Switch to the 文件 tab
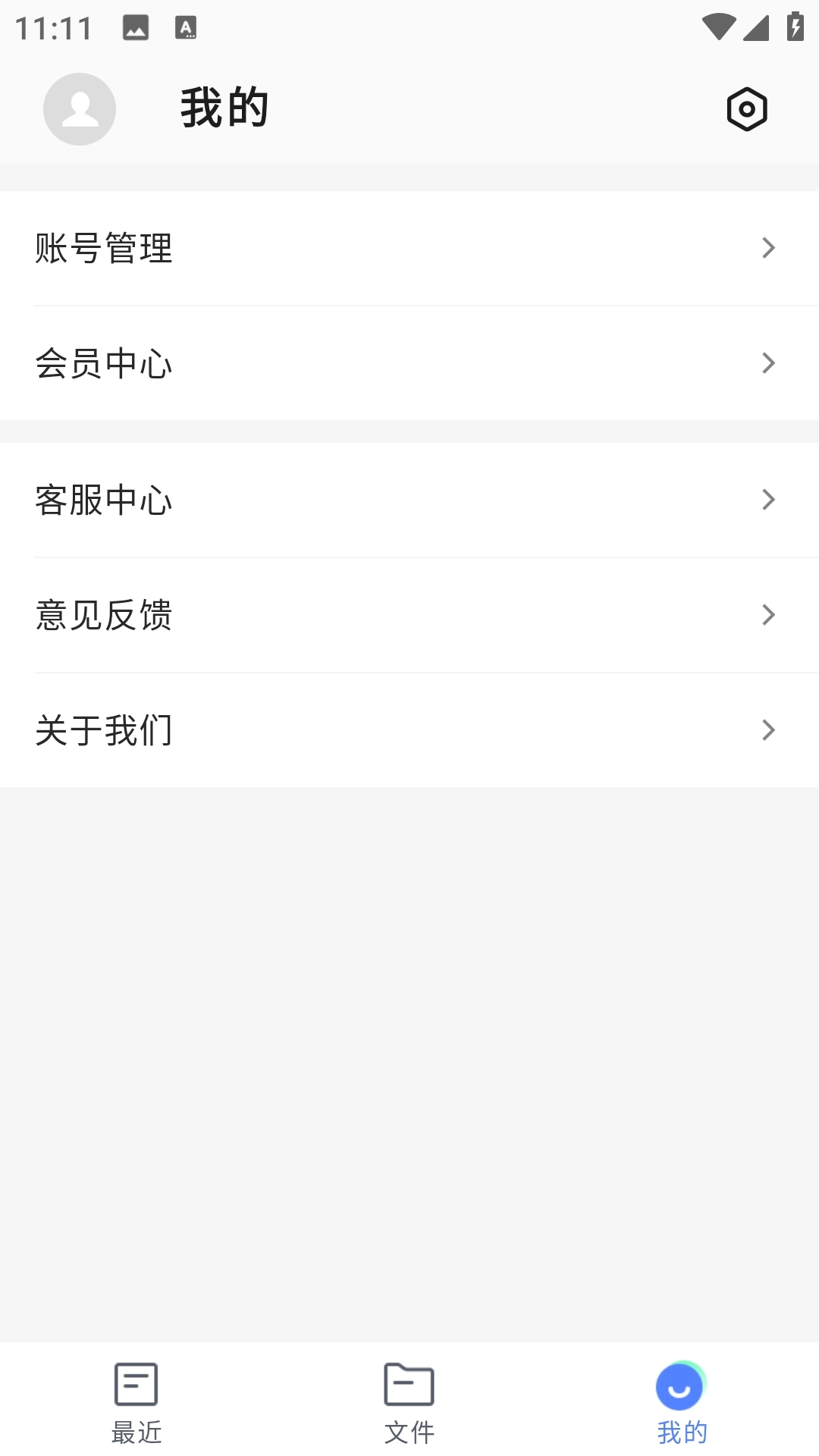Screen dimensions: 819x1456 click(409, 1407)
